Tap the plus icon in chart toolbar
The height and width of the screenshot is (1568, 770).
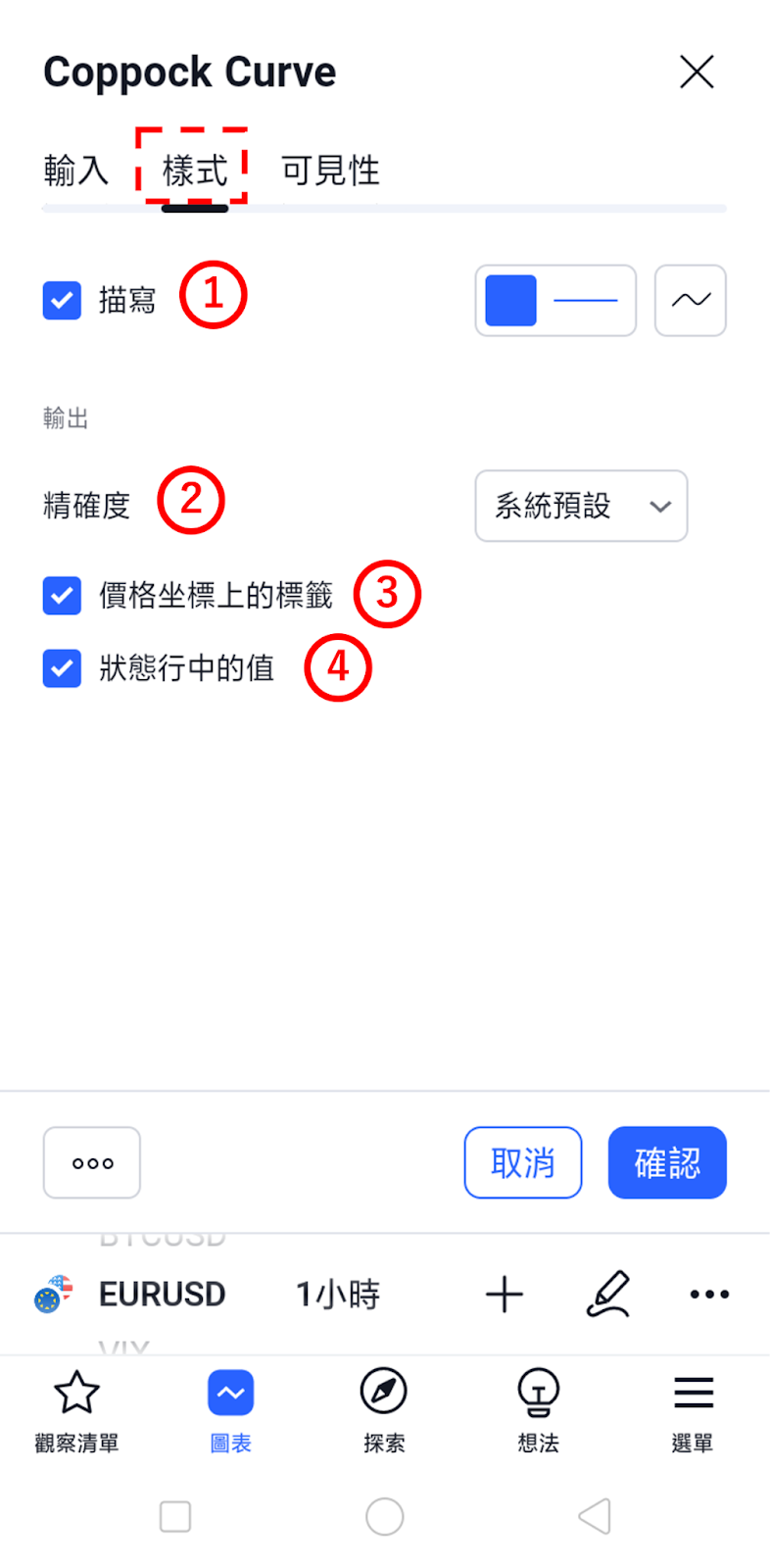tap(505, 1295)
